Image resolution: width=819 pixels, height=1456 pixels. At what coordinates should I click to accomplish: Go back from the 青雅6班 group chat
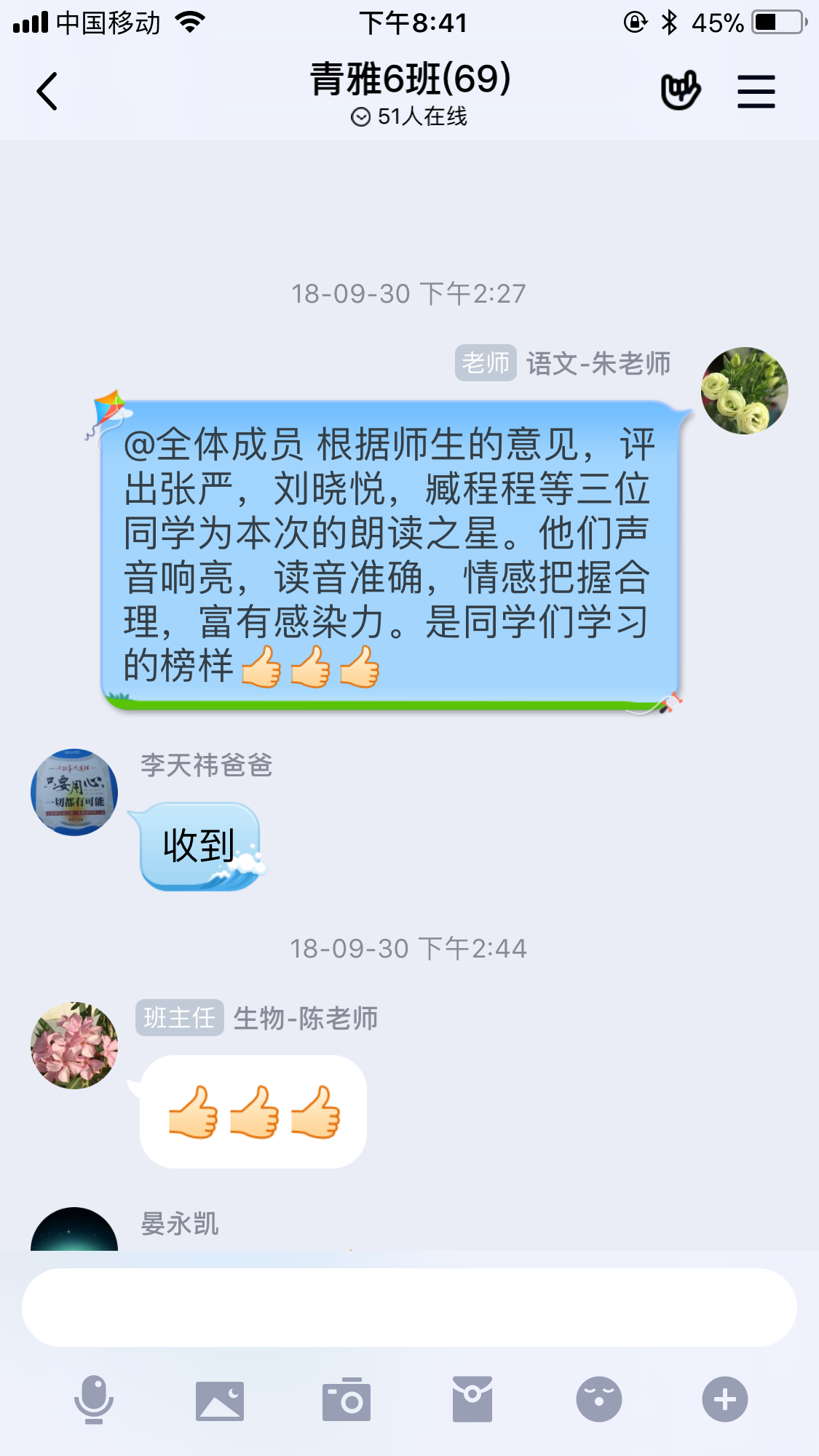(47, 92)
